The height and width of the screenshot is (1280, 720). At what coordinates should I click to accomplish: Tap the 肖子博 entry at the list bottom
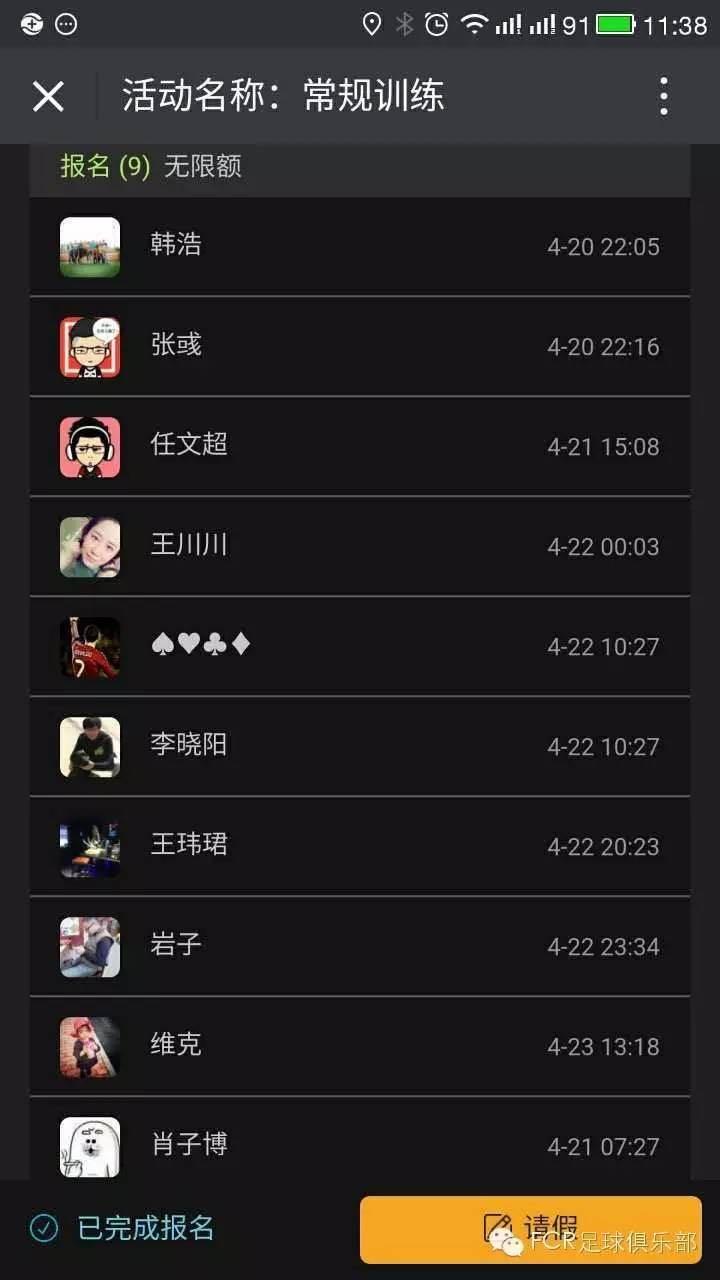coord(190,1146)
